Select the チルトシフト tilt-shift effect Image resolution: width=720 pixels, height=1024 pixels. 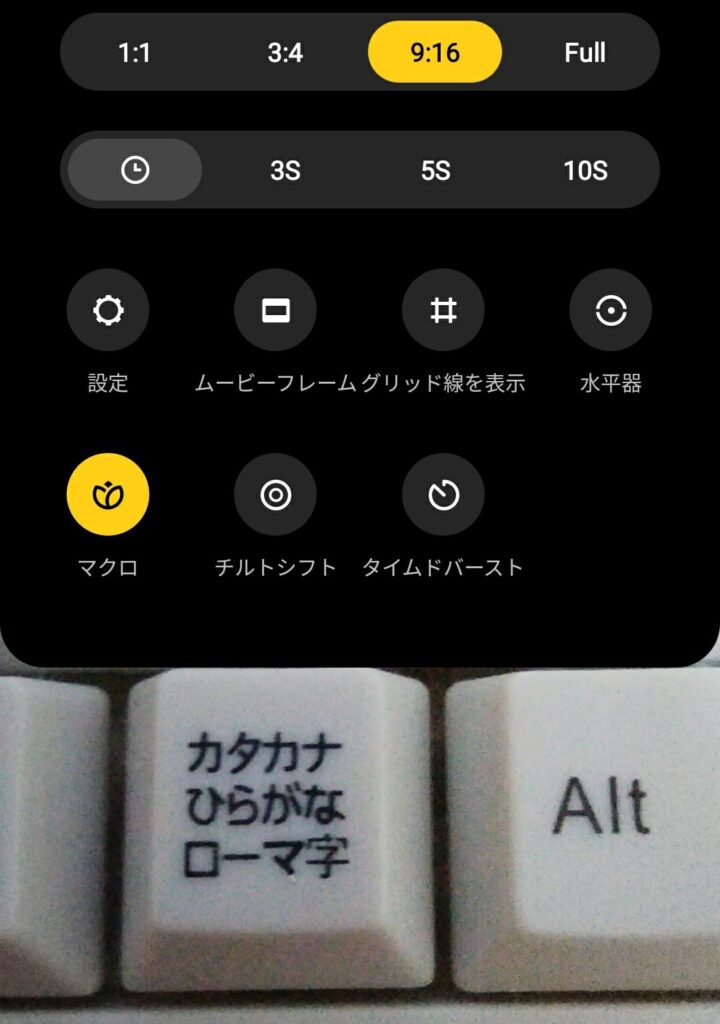point(275,493)
